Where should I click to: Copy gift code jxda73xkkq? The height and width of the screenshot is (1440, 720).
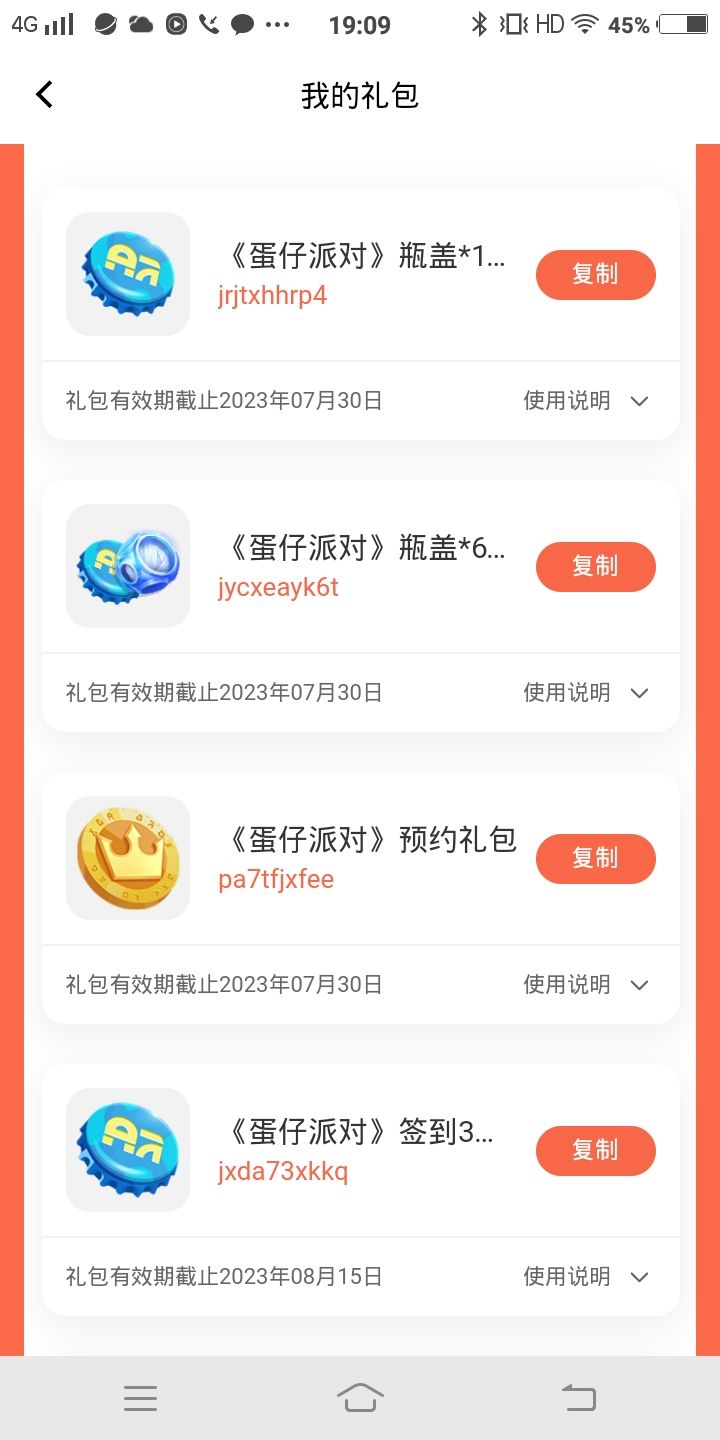coord(595,1151)
